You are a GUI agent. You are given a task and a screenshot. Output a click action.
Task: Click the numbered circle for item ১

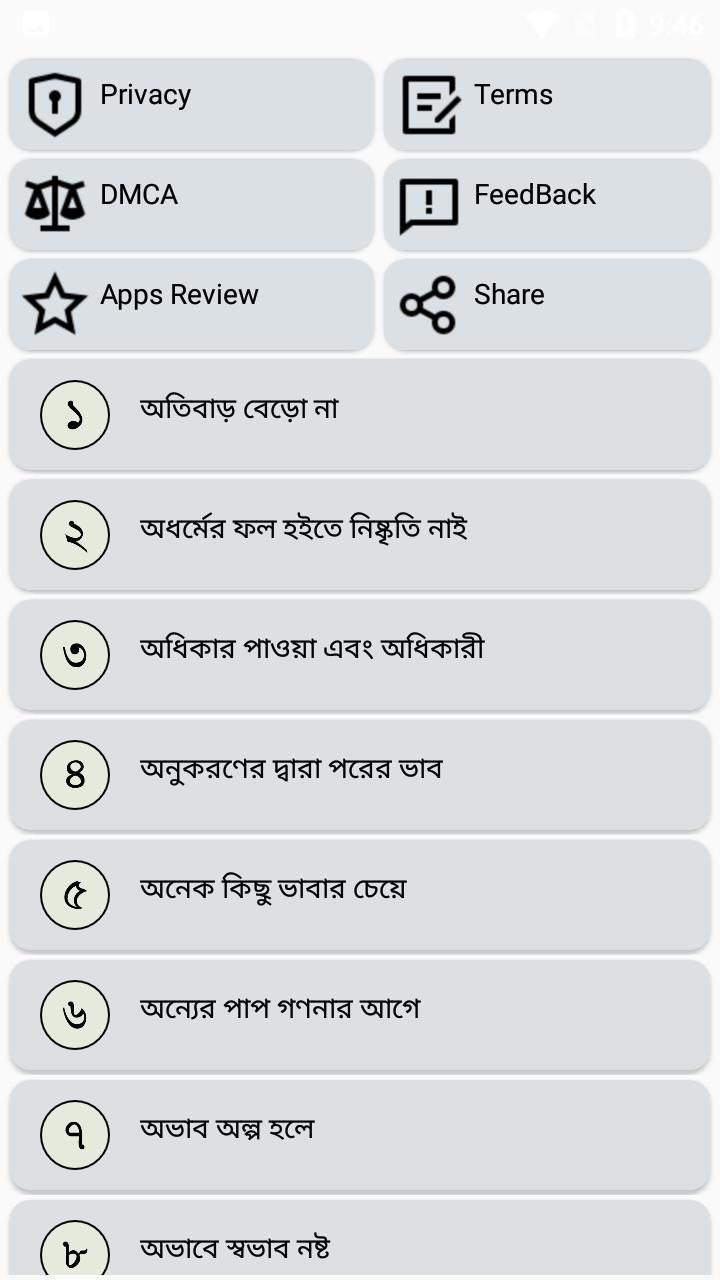pyautogui.click(x=74, y=415)
